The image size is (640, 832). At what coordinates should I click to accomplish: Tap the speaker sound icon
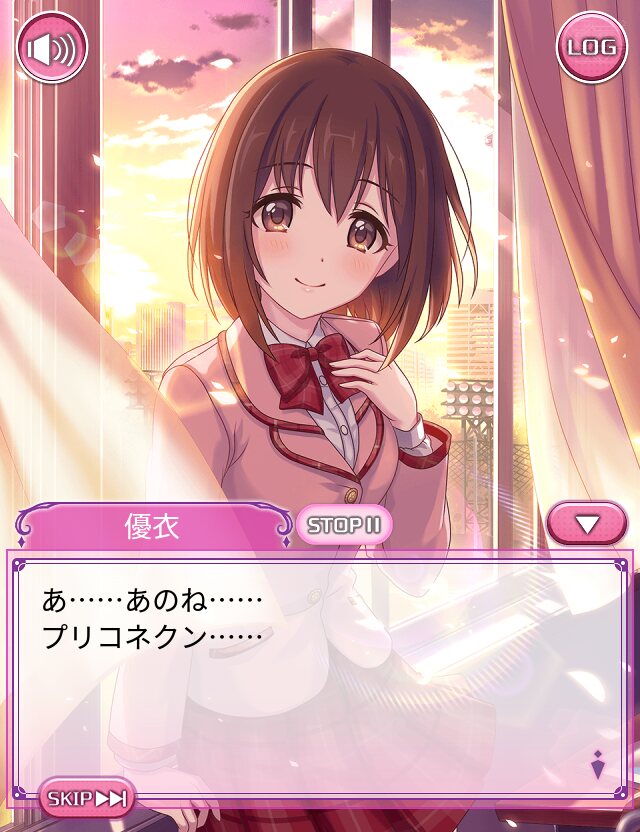point(52,48)
